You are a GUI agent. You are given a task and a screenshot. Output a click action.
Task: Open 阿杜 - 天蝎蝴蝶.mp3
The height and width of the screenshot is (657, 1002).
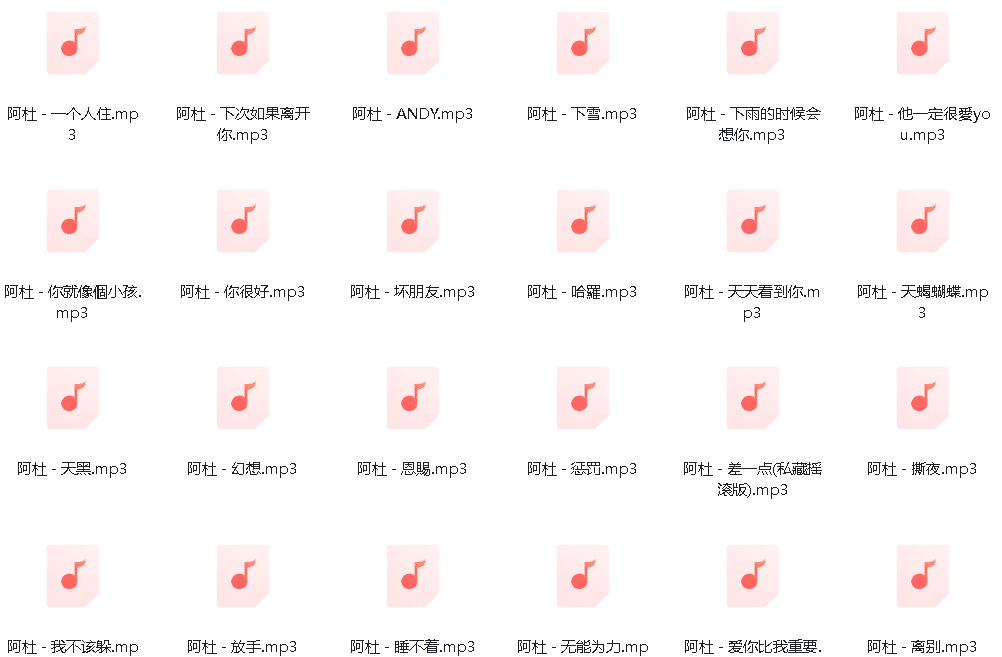pyautogui.click(x=922, y=221)
